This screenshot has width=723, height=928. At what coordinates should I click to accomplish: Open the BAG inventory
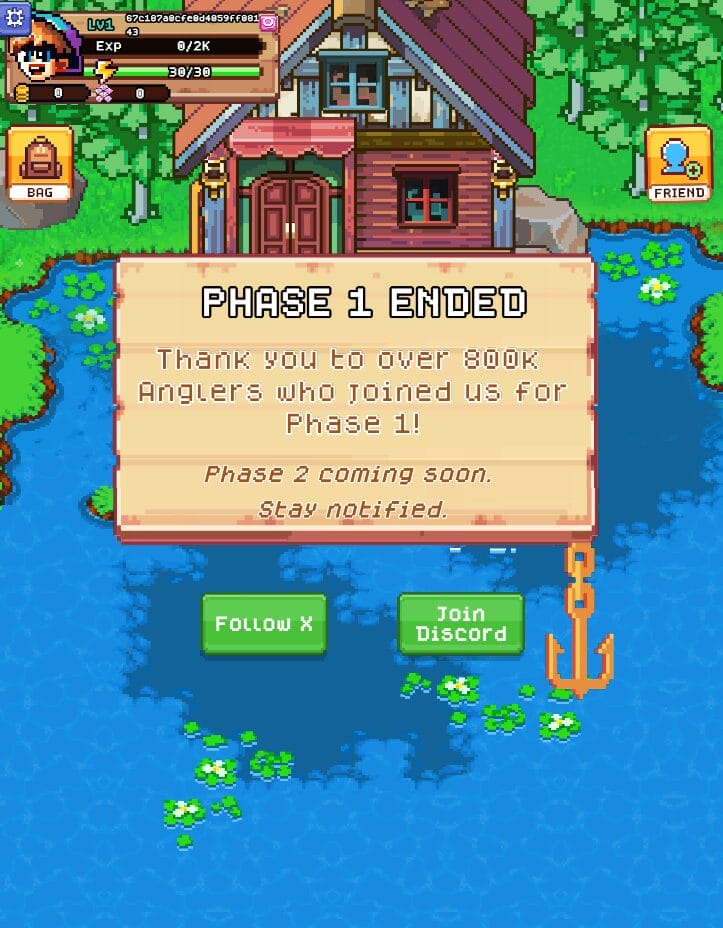(39, 163)
